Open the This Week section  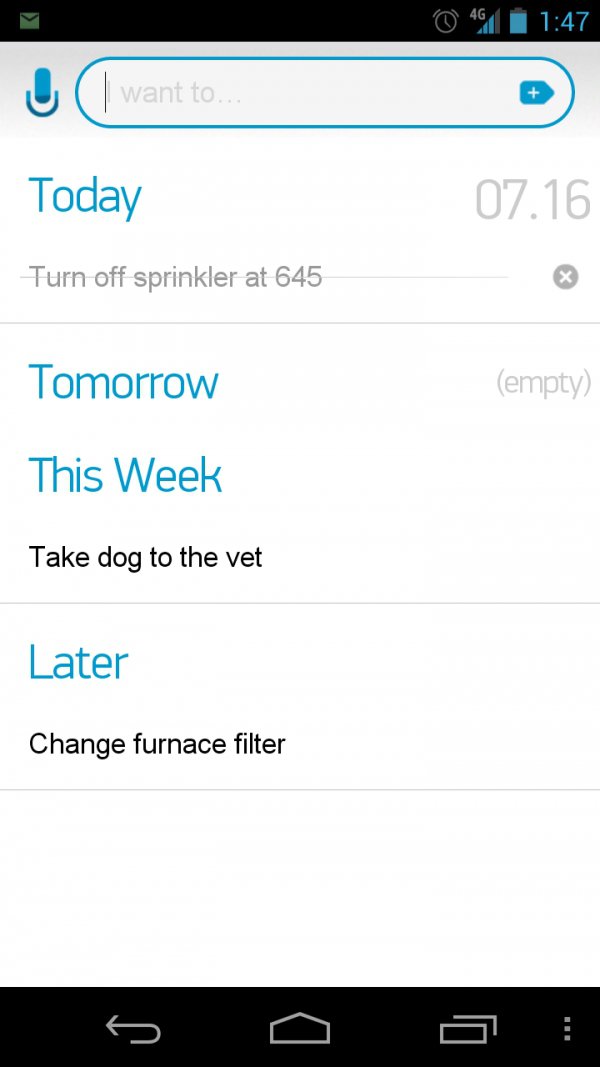point(125,475)
